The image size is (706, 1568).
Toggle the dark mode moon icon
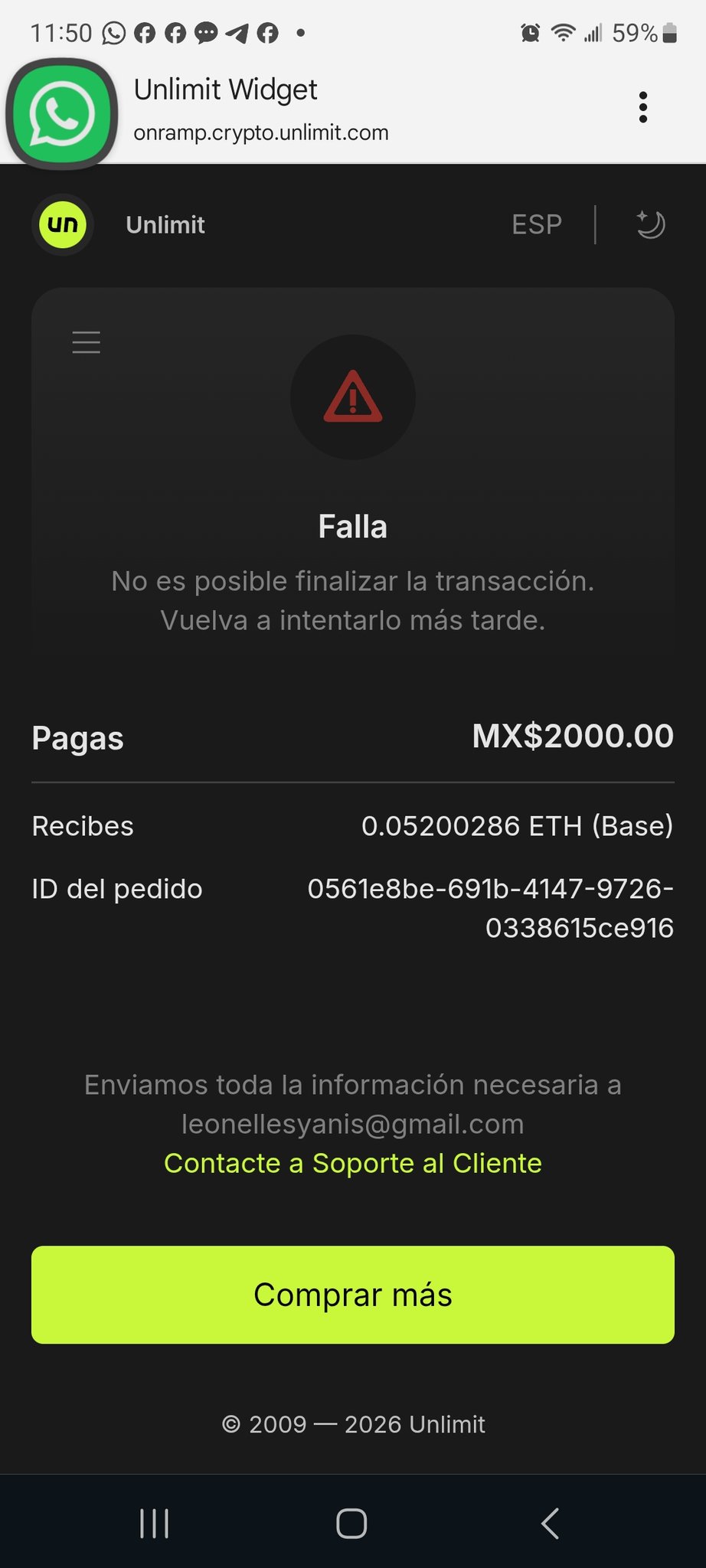pyautogui.click(x=650, y=224)
